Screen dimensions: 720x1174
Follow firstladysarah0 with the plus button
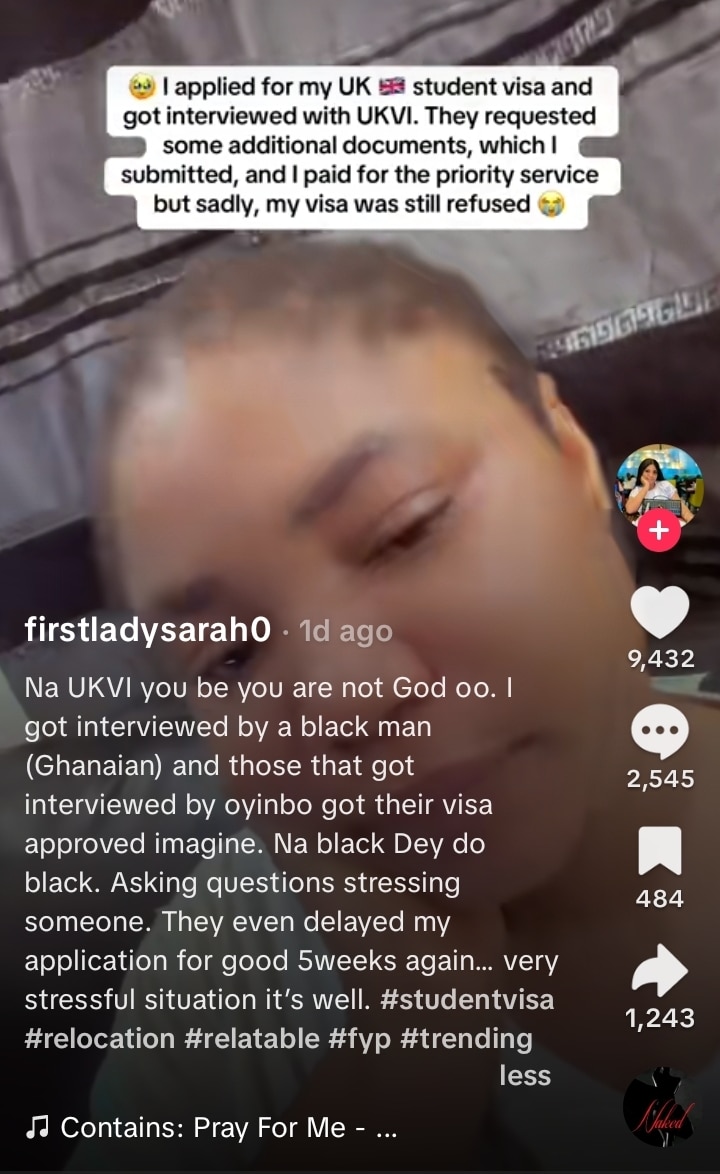(x=658, y=531)
